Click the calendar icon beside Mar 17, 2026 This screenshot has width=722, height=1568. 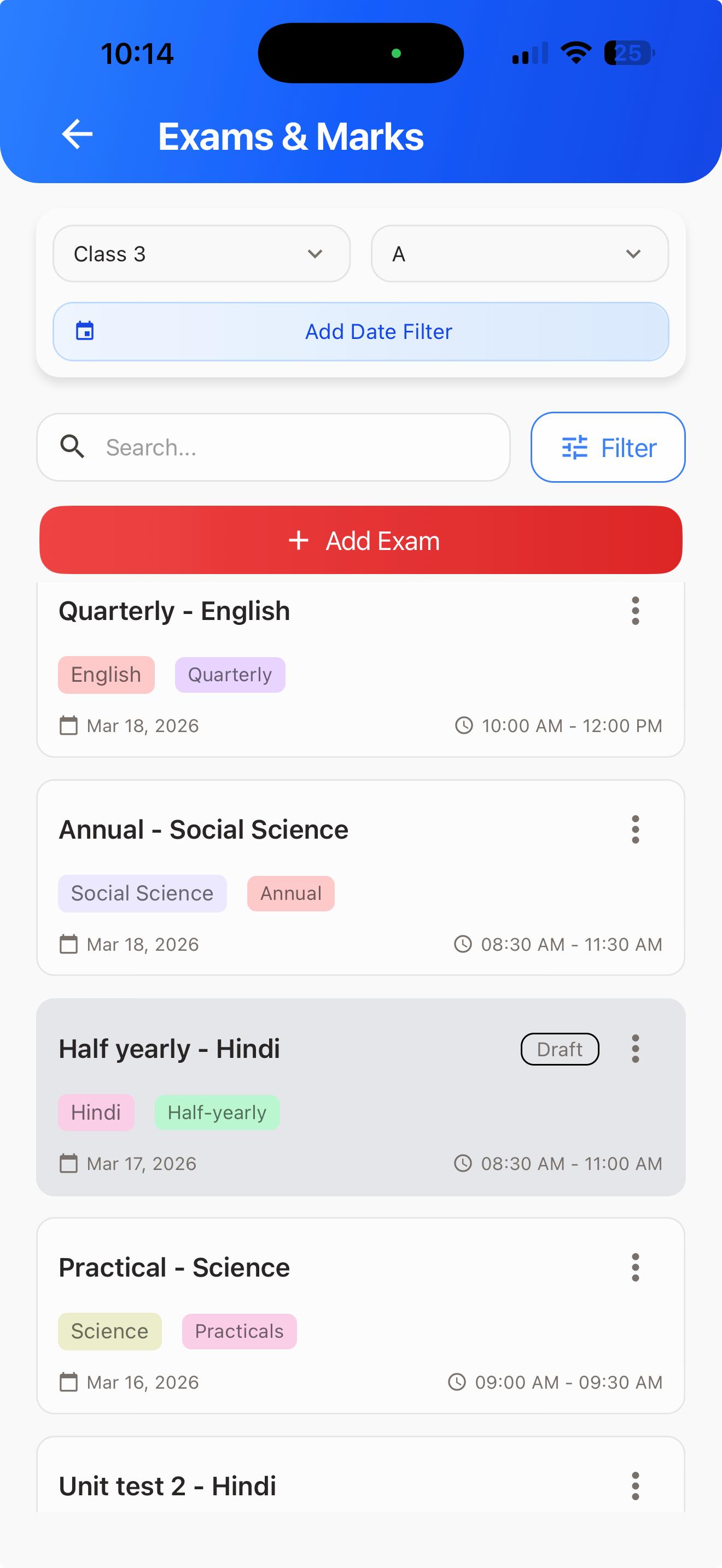68,1163
